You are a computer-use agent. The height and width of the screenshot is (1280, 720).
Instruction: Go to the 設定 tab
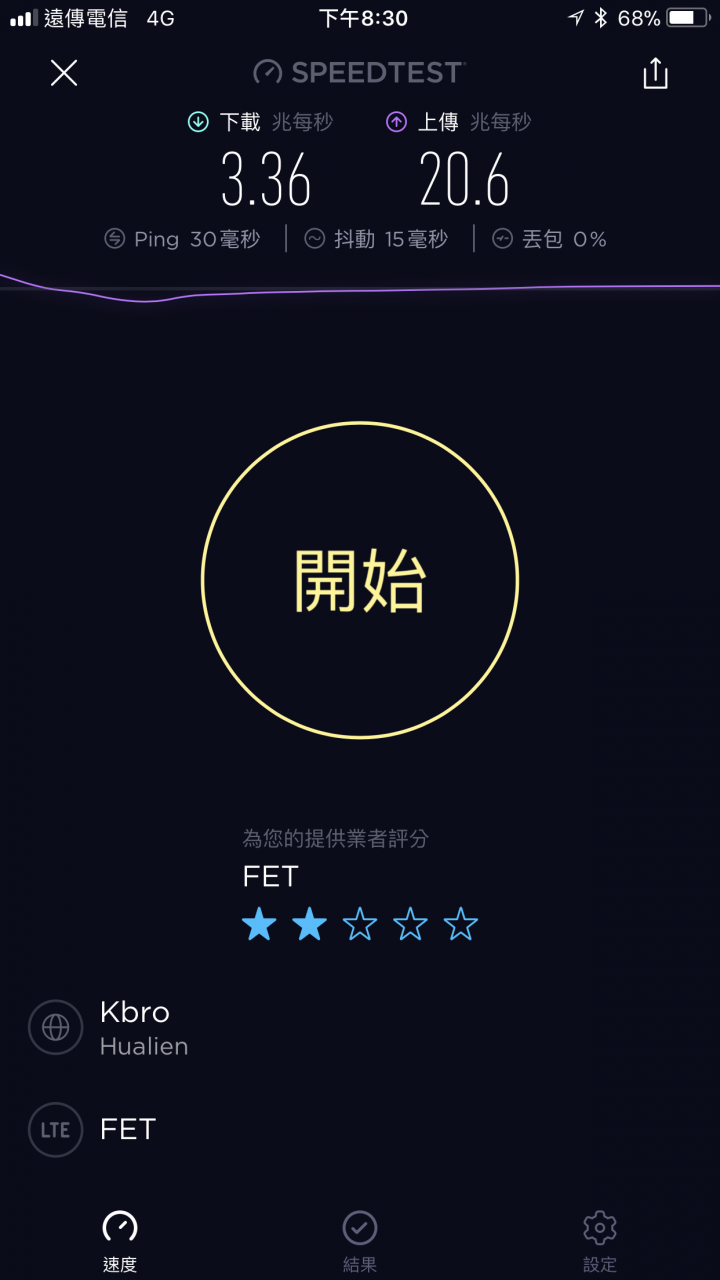click(x=600, y=1241)
